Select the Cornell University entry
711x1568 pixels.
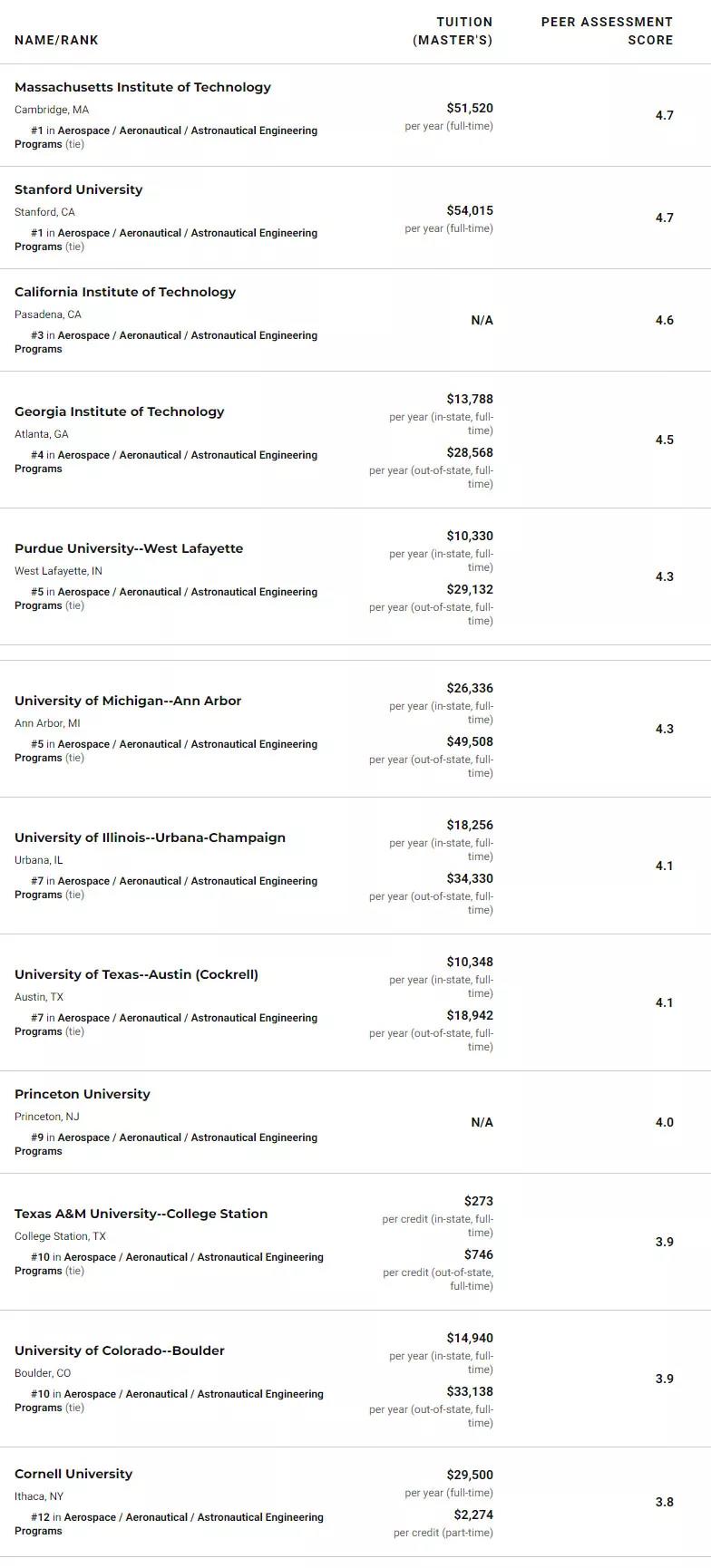[73, 1474]
